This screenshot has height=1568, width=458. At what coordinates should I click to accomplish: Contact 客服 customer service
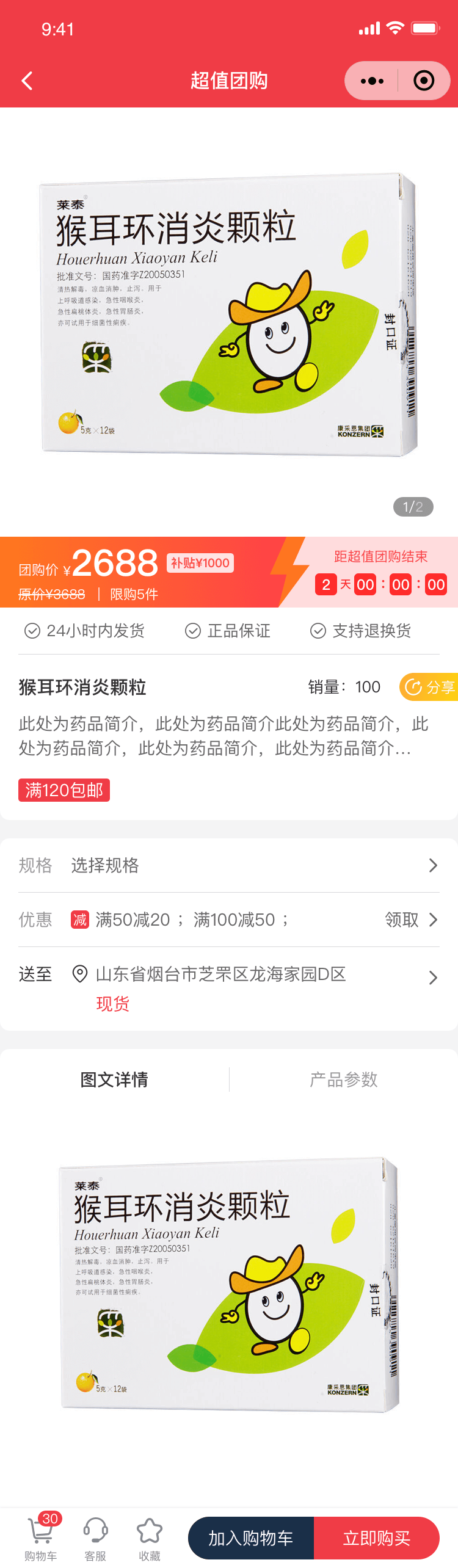coord(95,1539)
